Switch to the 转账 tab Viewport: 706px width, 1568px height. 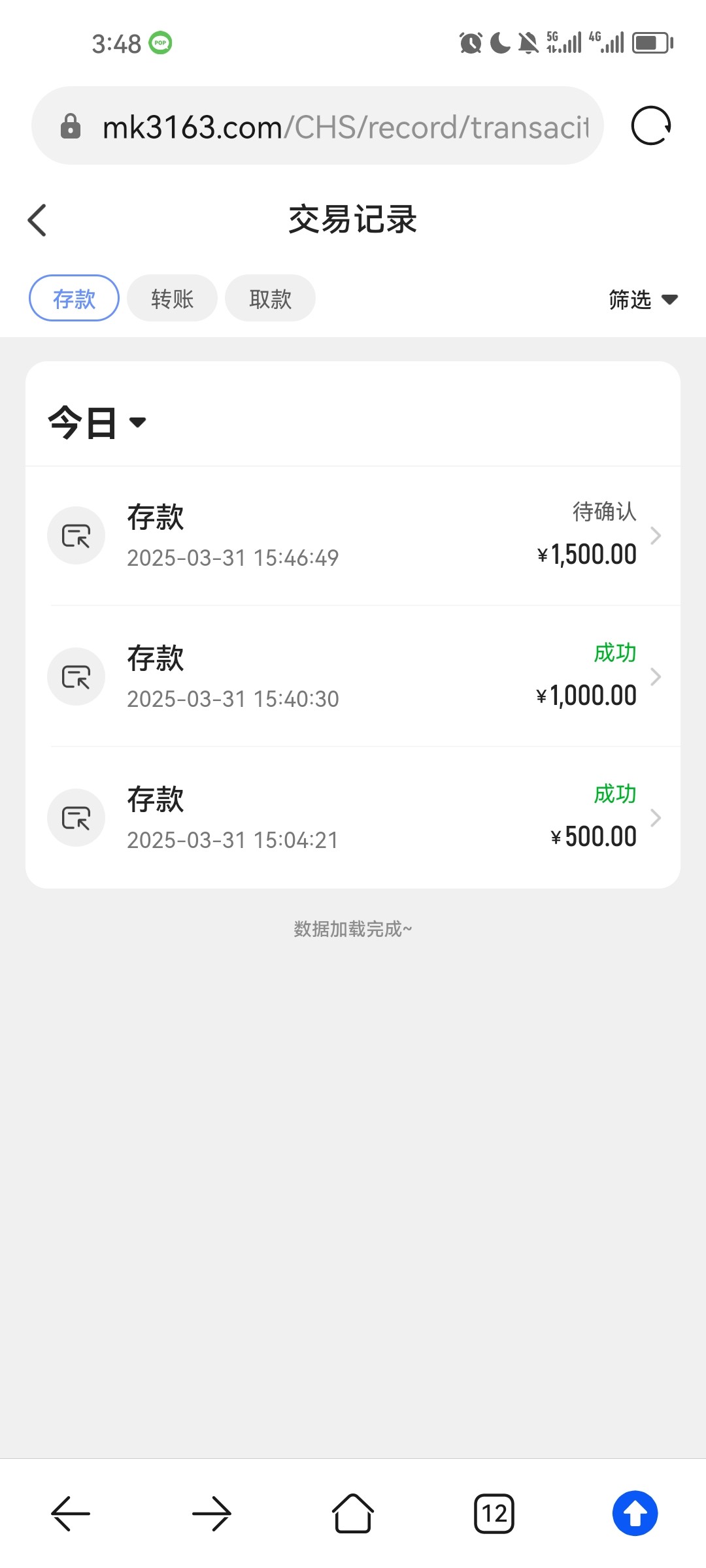pos(172,299)
